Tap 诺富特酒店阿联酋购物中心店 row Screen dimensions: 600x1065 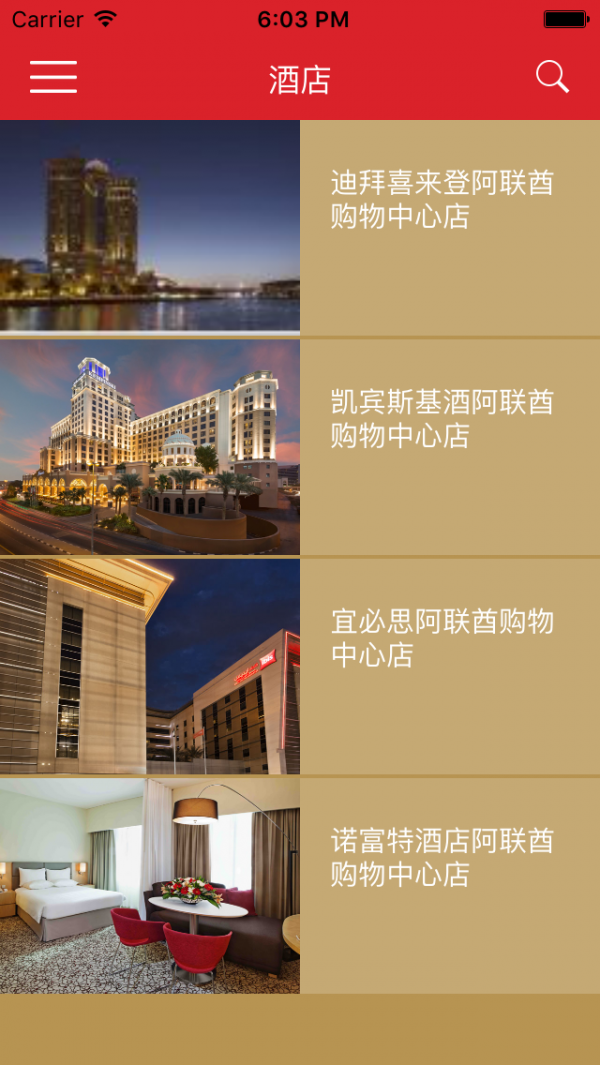(x=442, y=857)
